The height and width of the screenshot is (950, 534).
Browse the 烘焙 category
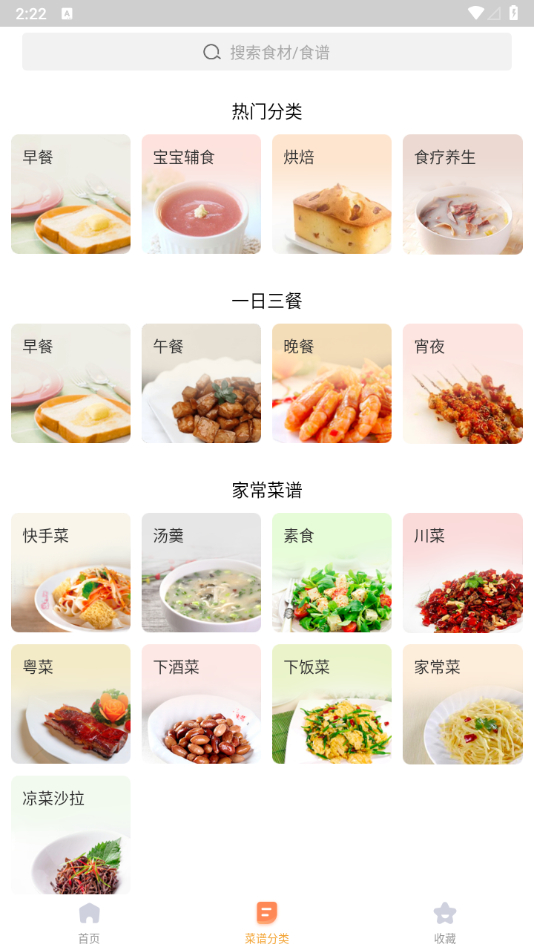coord(332,194)
